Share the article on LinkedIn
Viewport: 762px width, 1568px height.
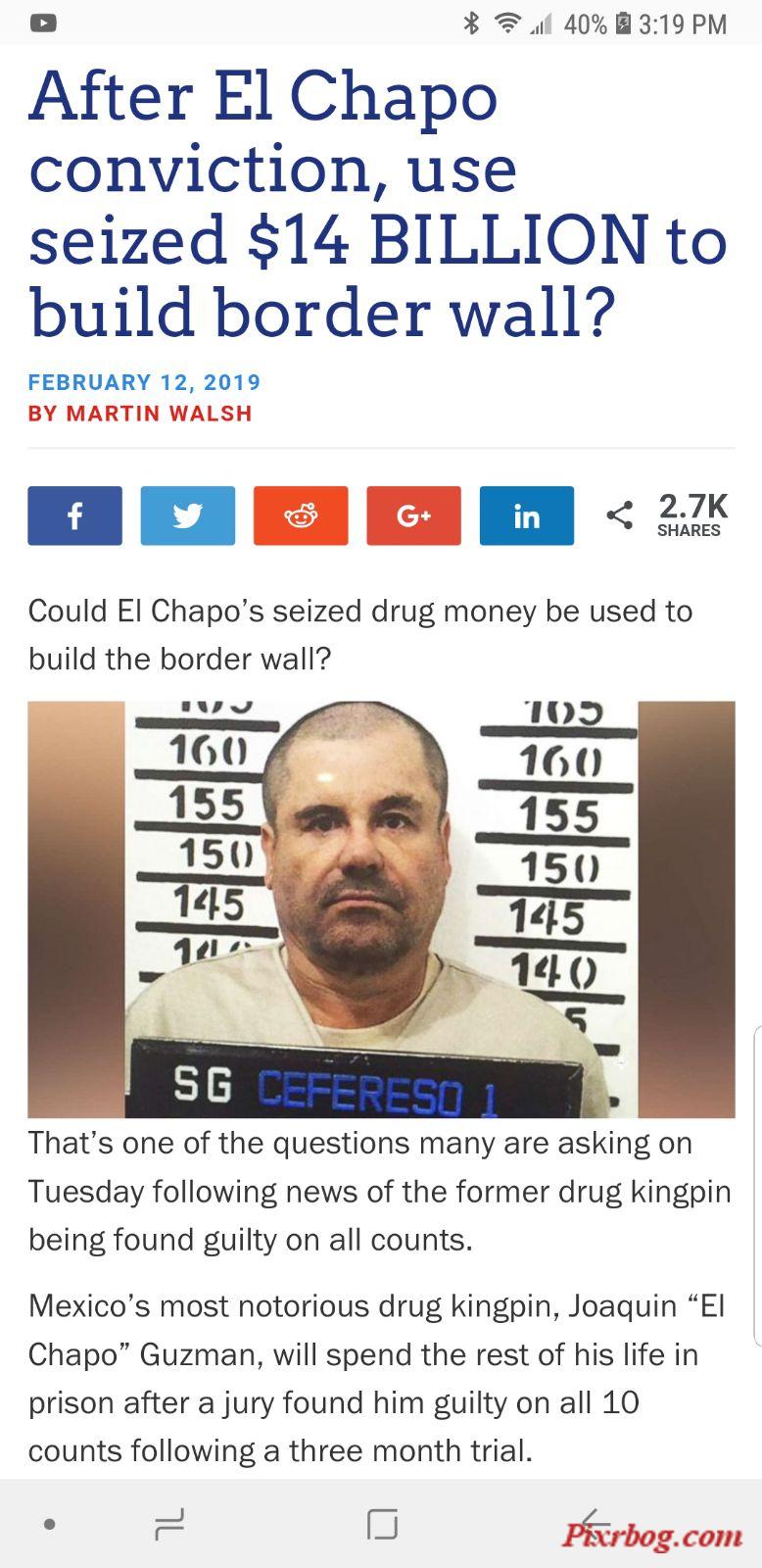527,515
